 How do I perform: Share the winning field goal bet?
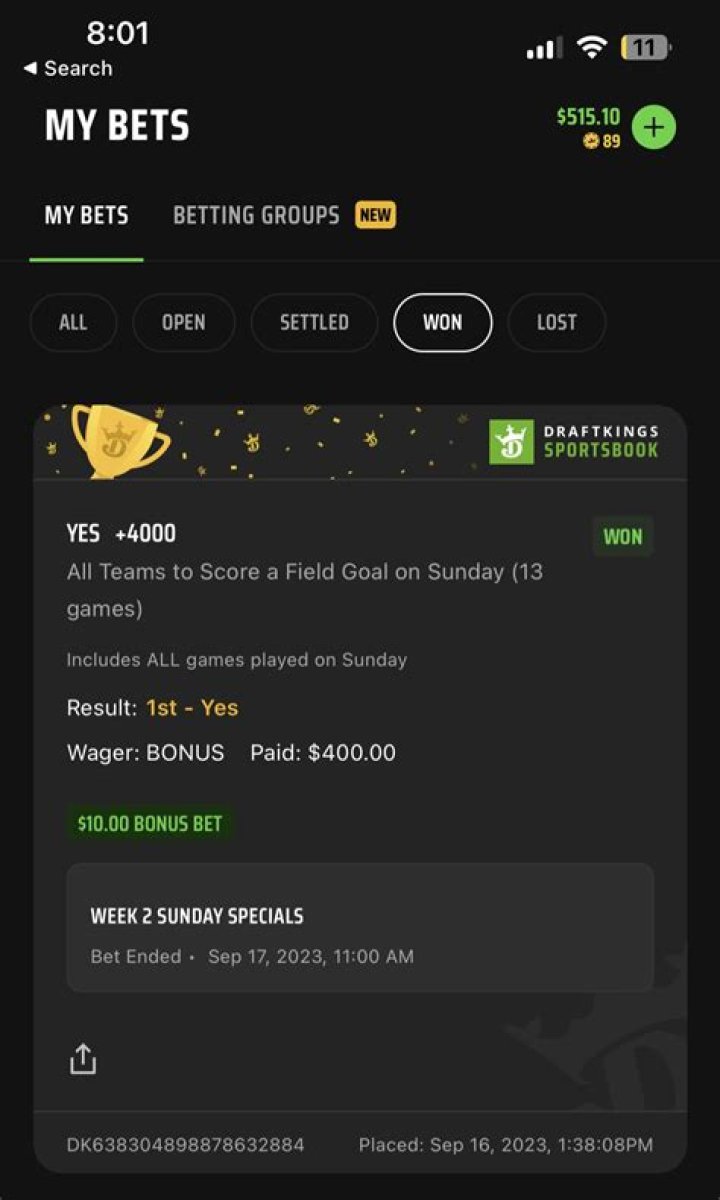(x=83, y=1059)
